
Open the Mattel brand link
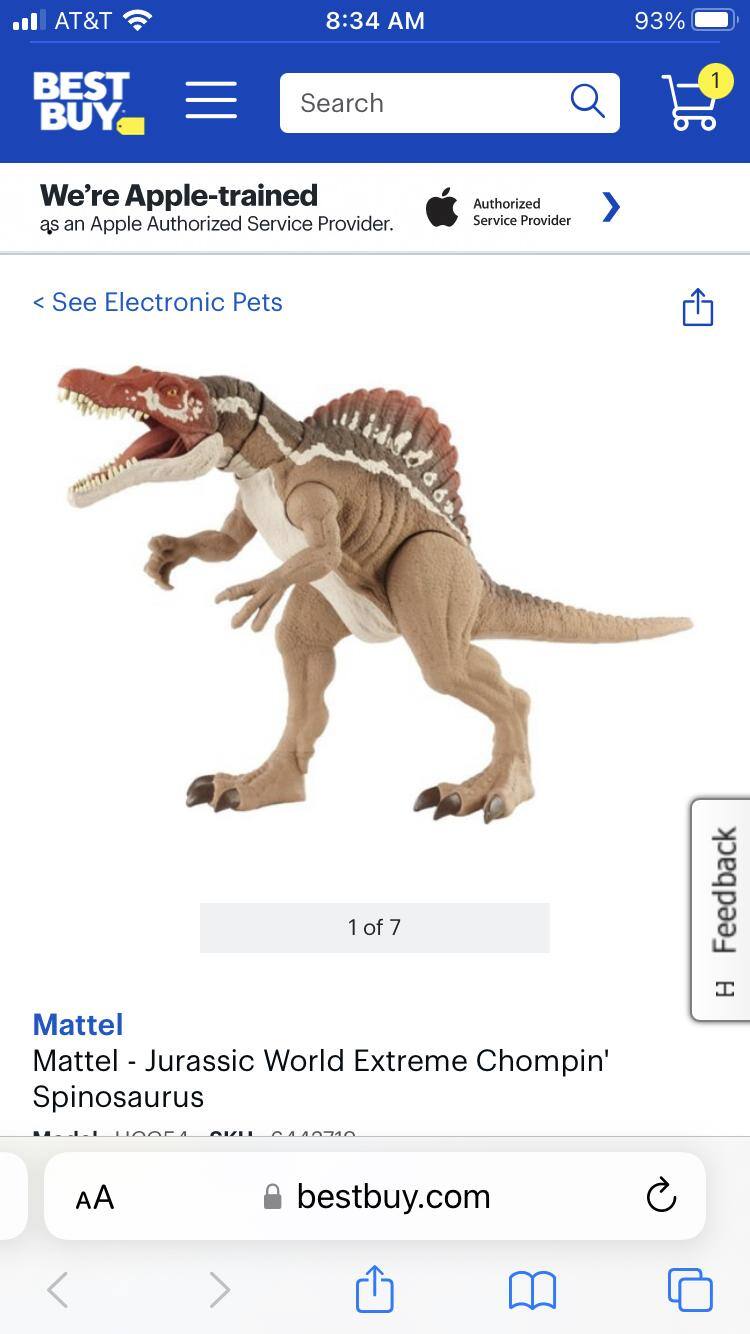(x=78, y=1024)
